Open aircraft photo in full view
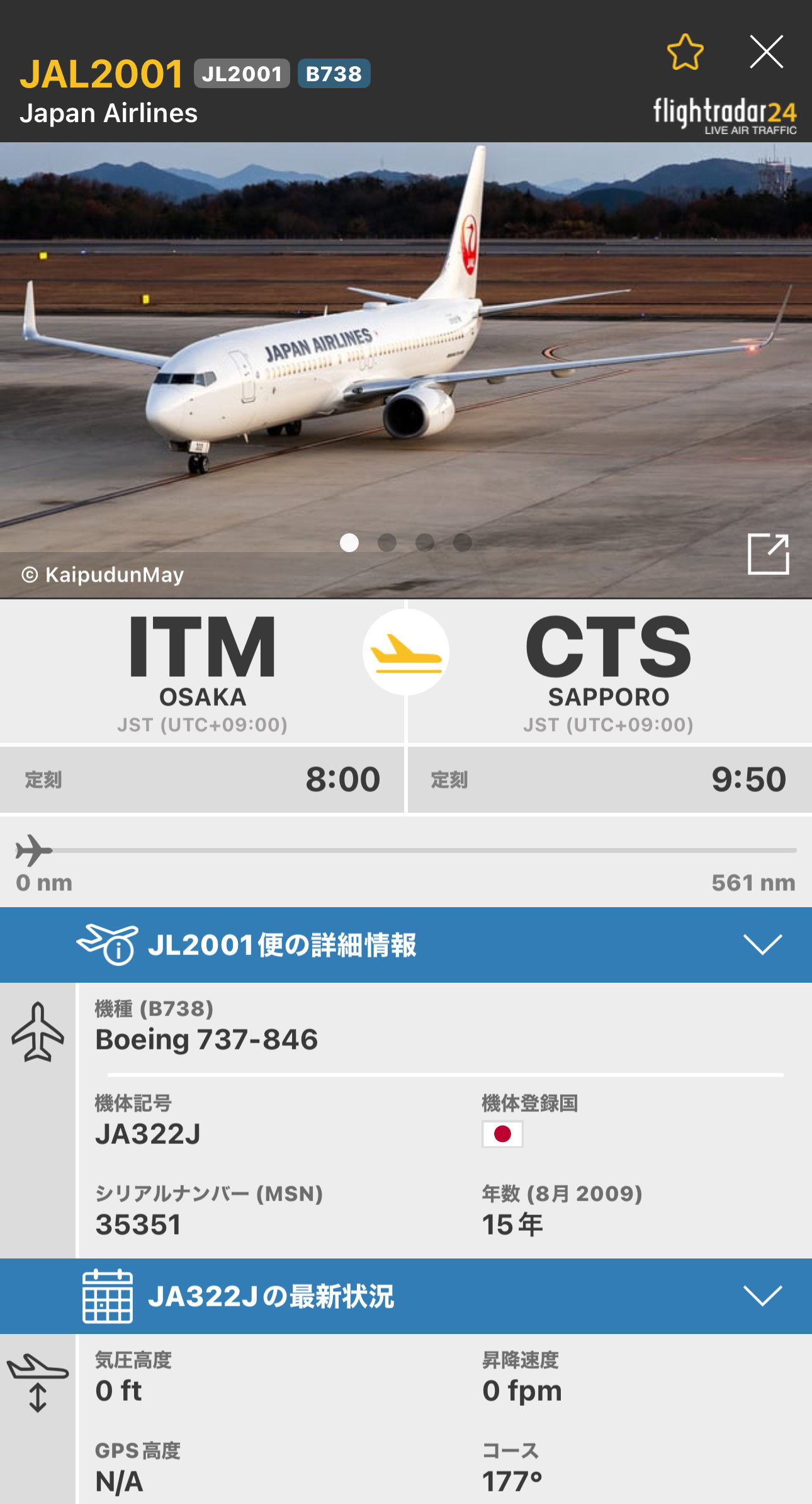The width and height of the screenshot is (812, 1504). point(768,554)
